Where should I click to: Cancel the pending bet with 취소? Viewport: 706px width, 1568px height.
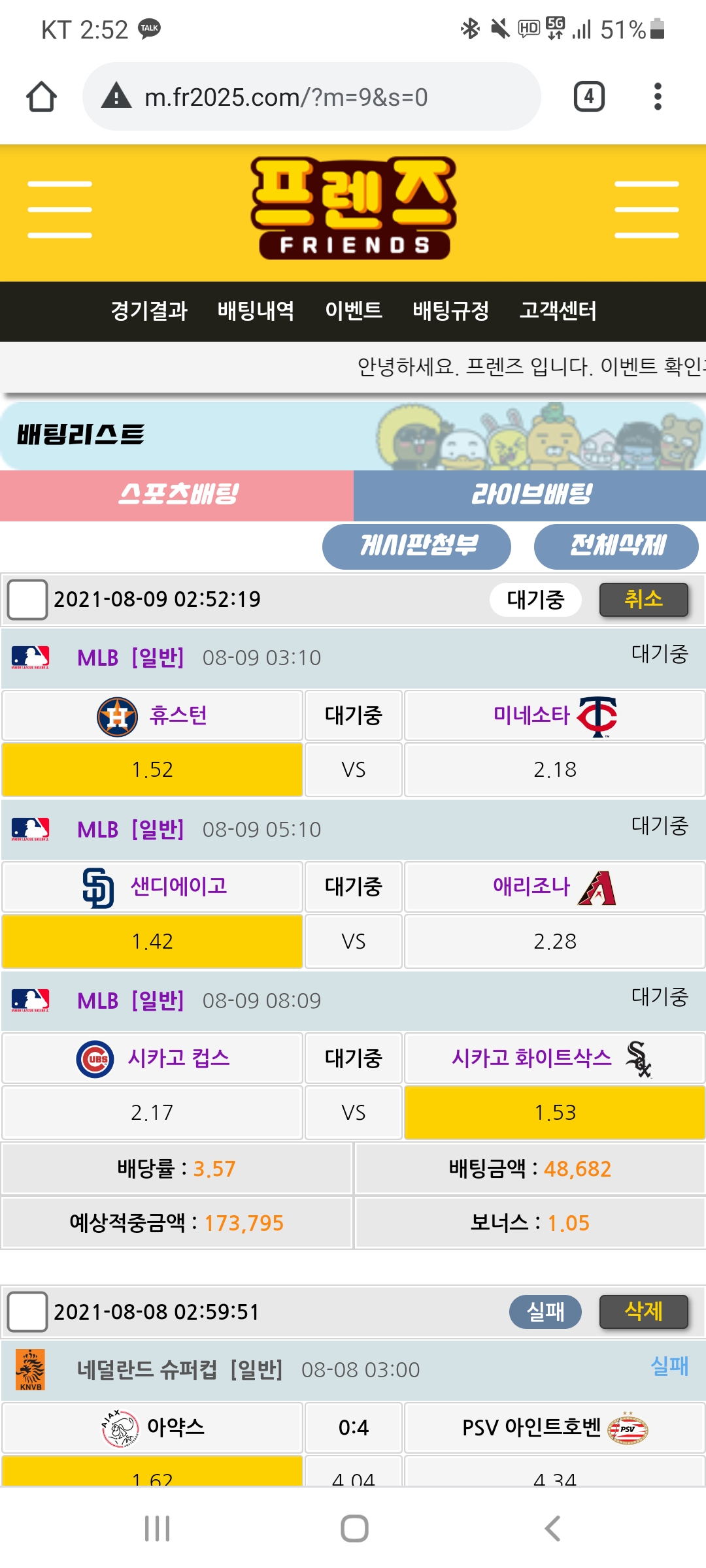pos(643,599)
